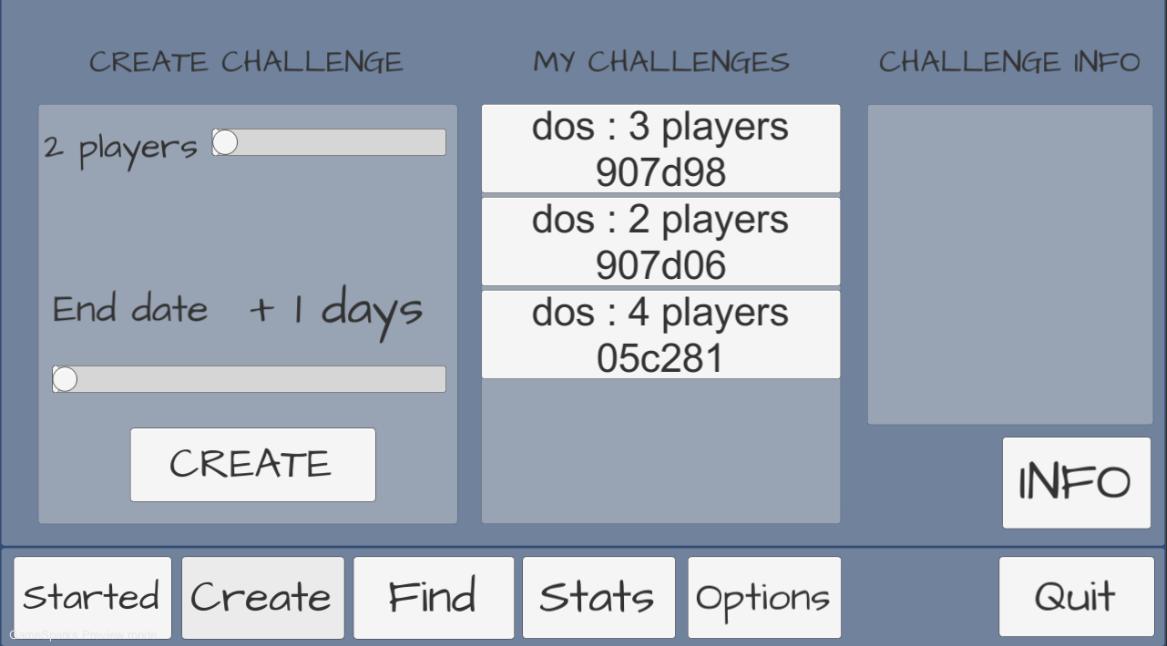Open challenge dos : 3 players 907d98

pos(660,149)
